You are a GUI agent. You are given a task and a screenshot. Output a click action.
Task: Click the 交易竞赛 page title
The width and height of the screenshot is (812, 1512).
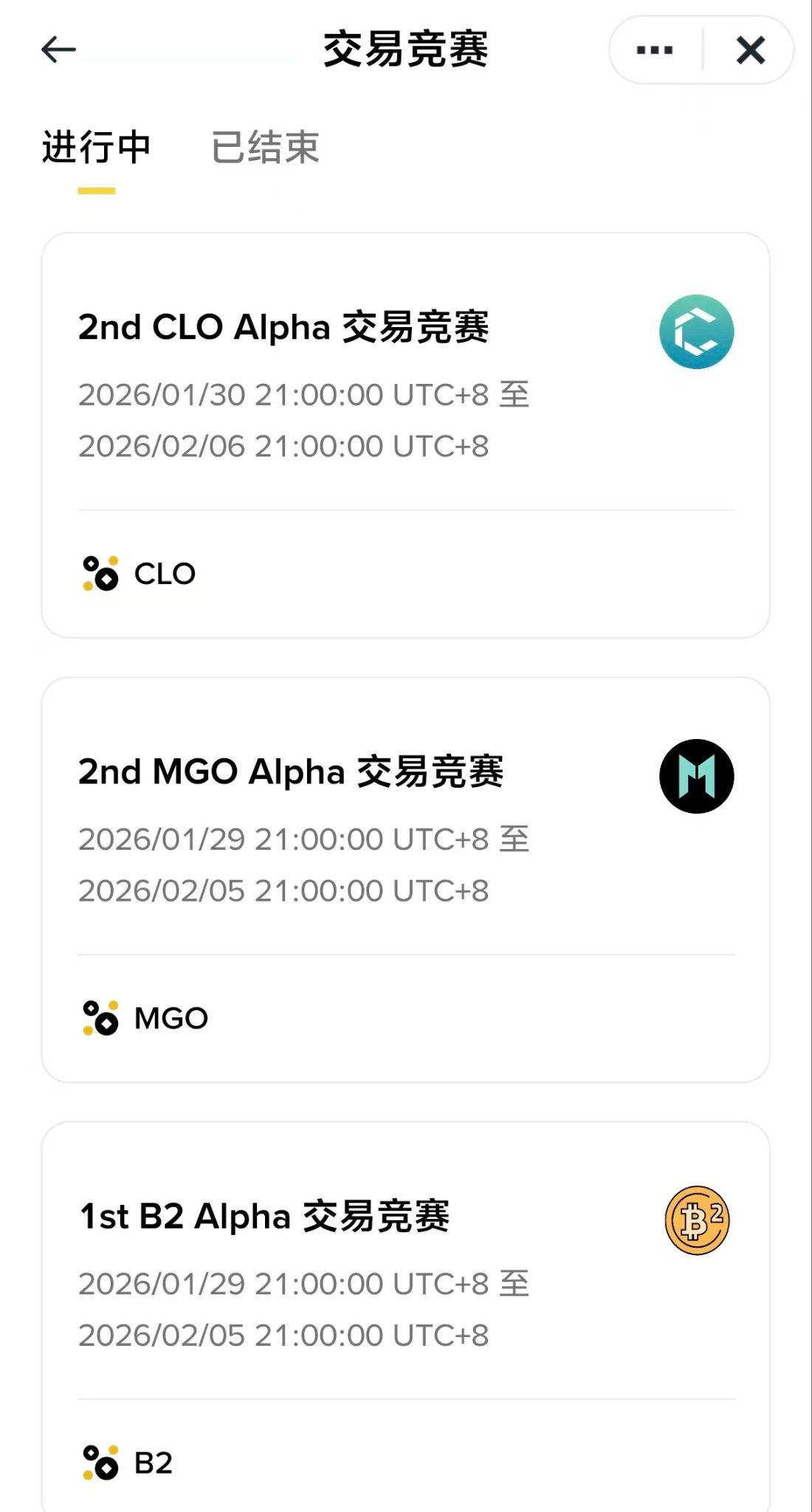[x=406, y=50]
